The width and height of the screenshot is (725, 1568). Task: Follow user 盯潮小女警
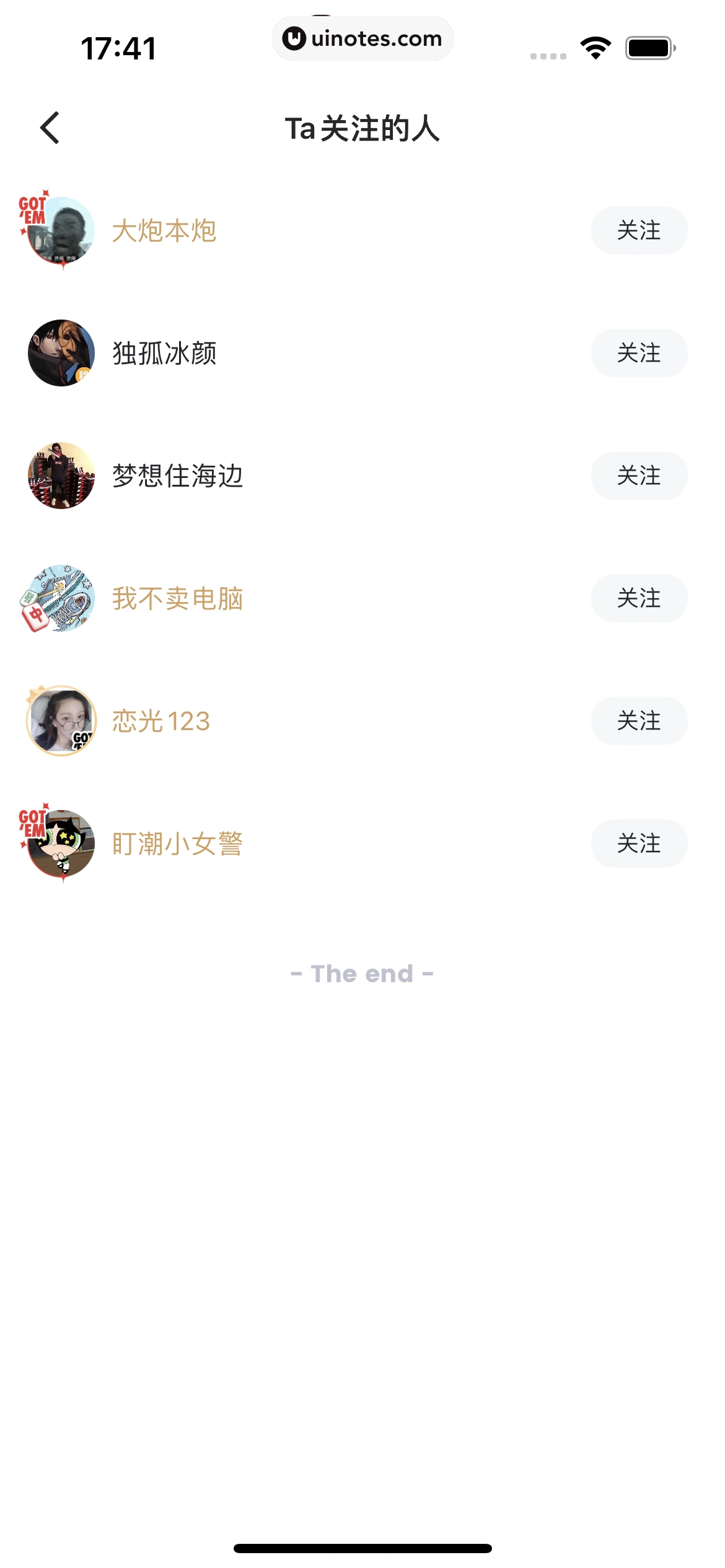[x=638, y=843]
